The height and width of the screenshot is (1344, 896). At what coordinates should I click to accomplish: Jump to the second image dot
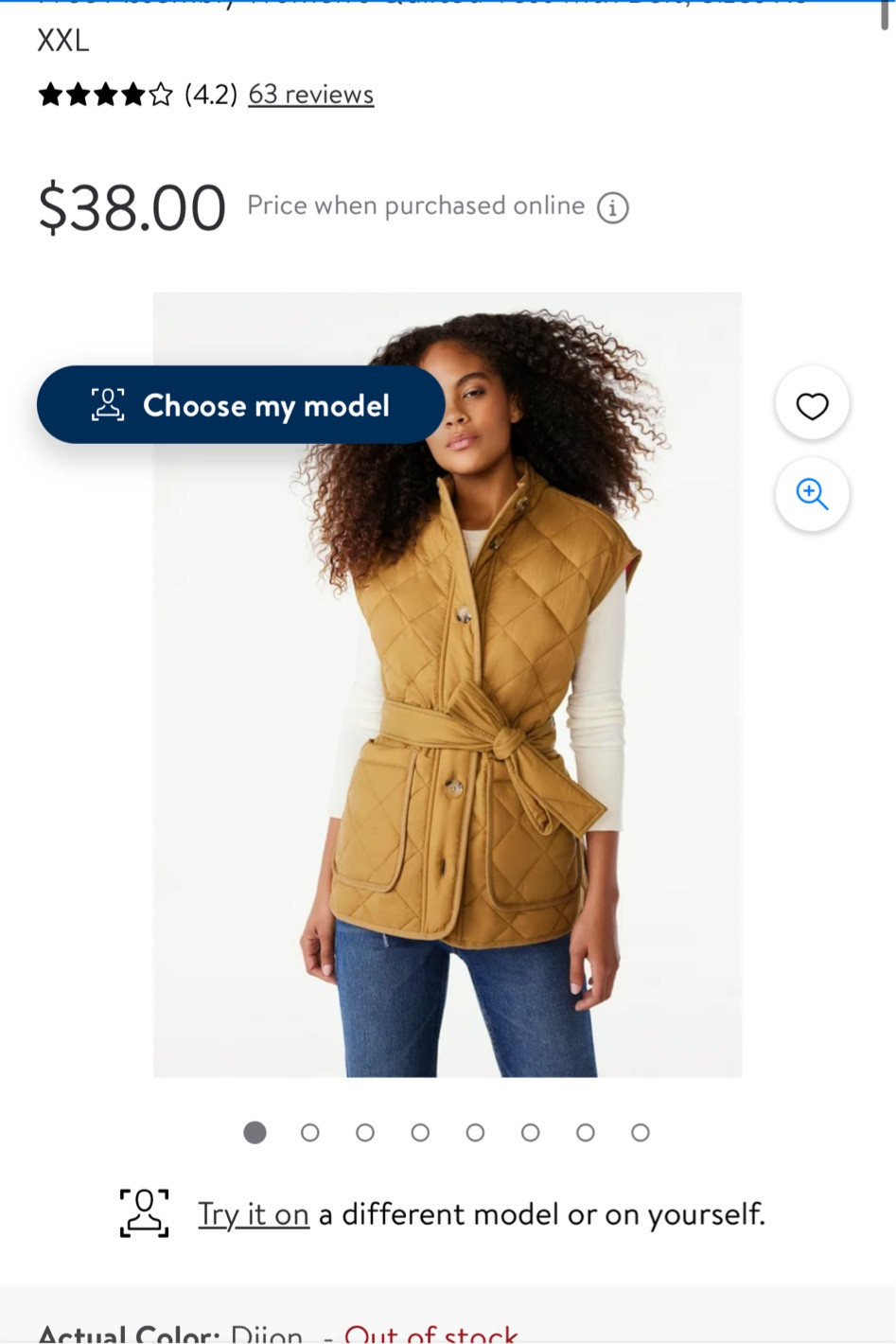coord(309,1133)
